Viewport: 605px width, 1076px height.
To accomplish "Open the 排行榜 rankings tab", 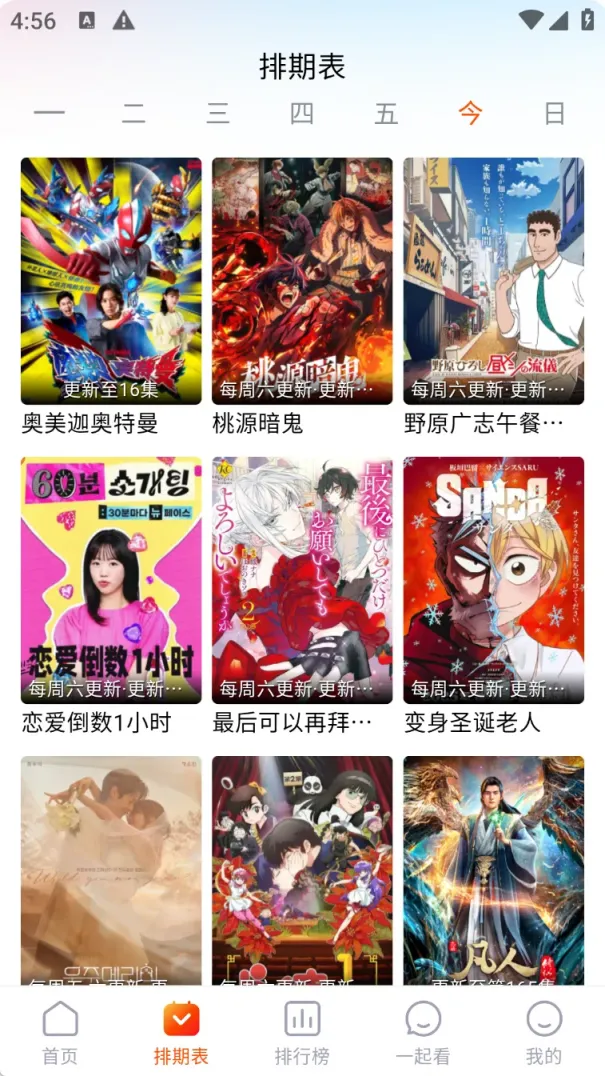I will (302, 1032).
